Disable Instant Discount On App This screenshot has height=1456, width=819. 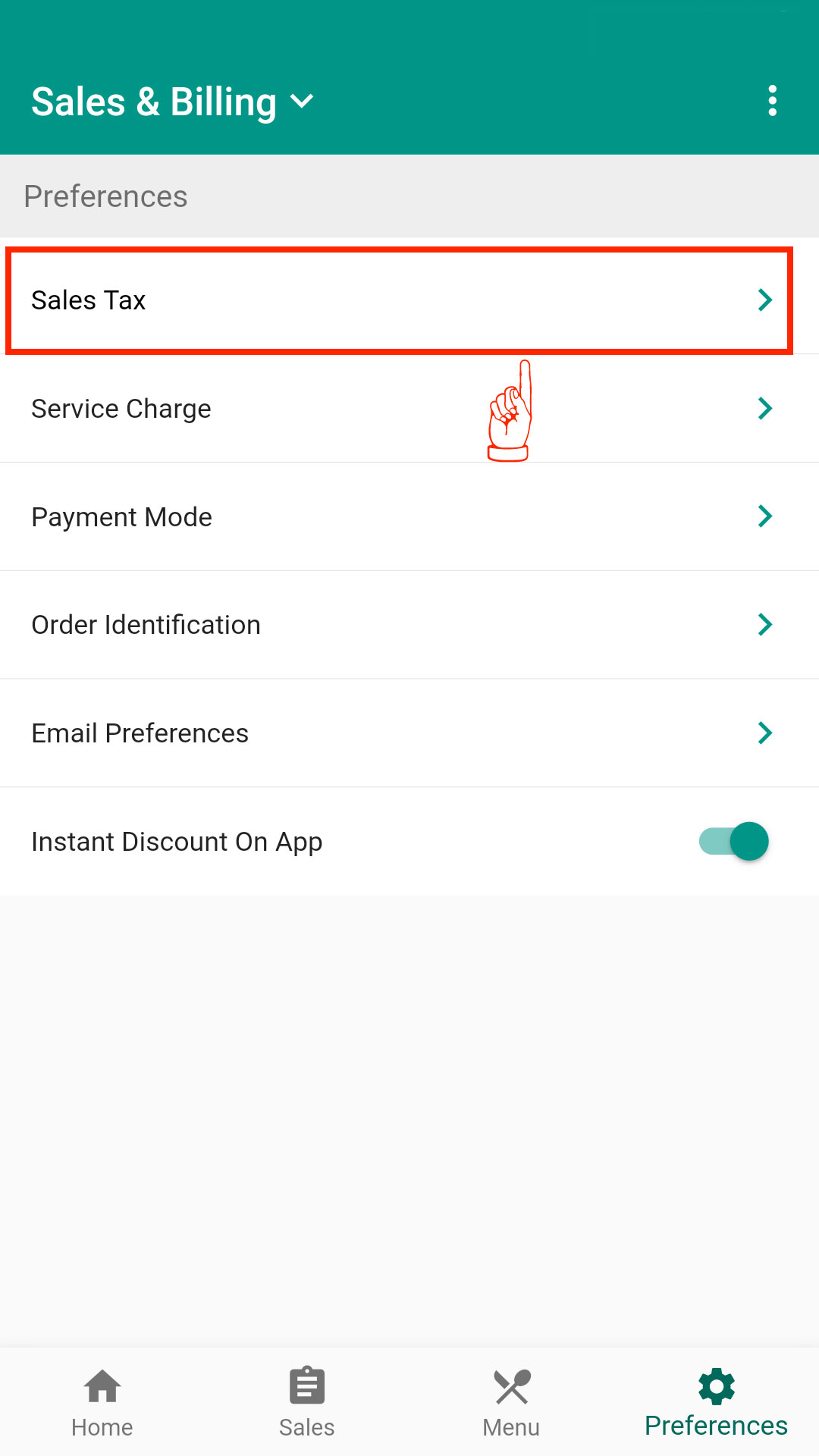click(x=734, y=841)
